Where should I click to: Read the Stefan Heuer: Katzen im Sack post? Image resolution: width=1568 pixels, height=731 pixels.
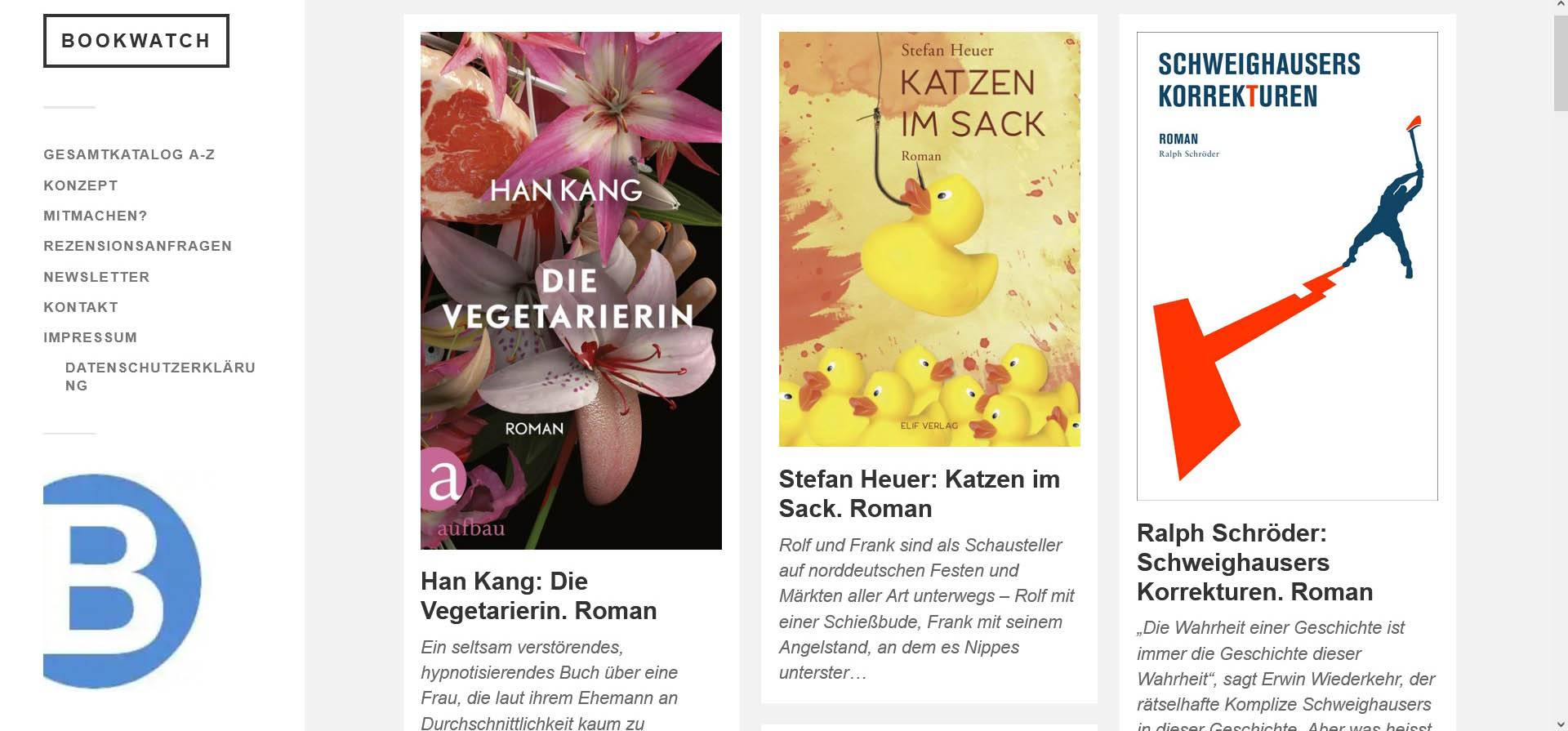click(x=919, y=493)
